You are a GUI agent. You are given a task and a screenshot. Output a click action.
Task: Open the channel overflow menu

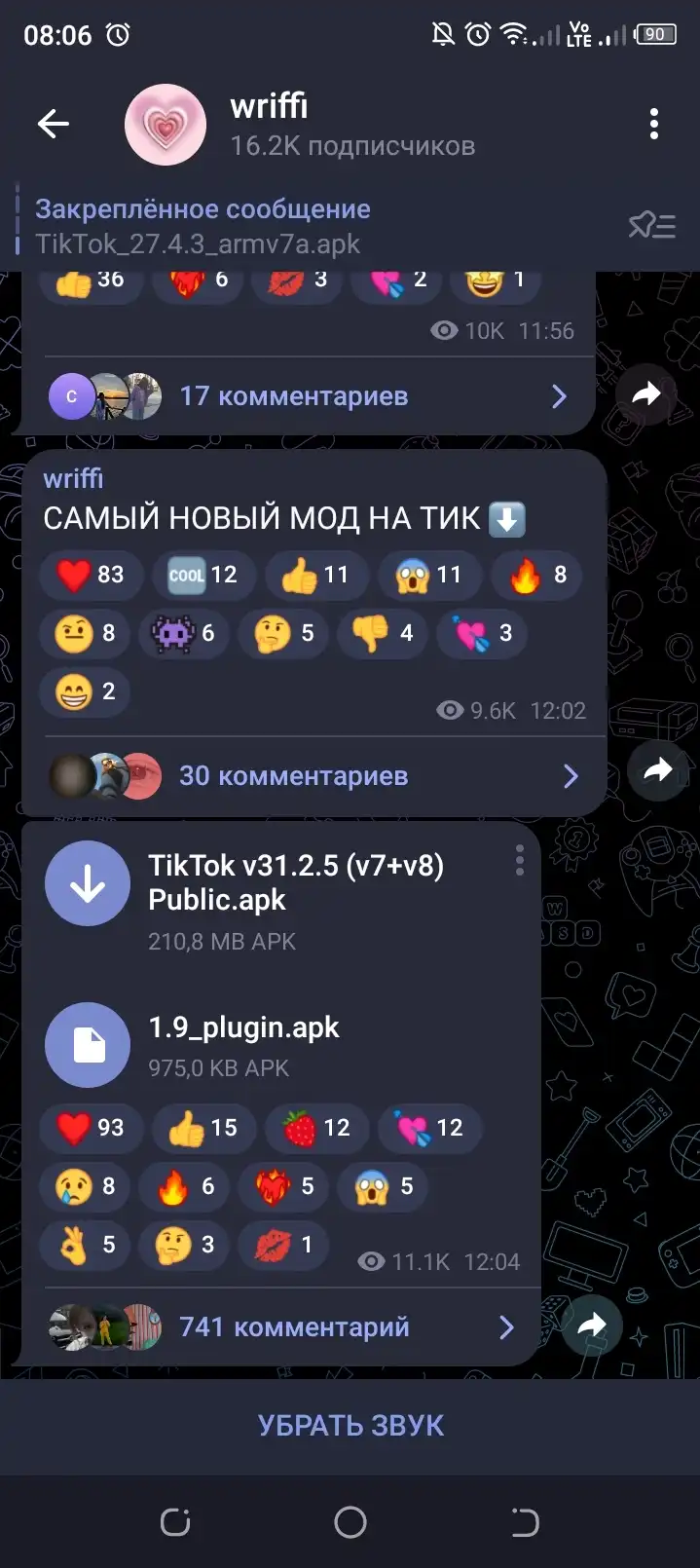[654, 124]
